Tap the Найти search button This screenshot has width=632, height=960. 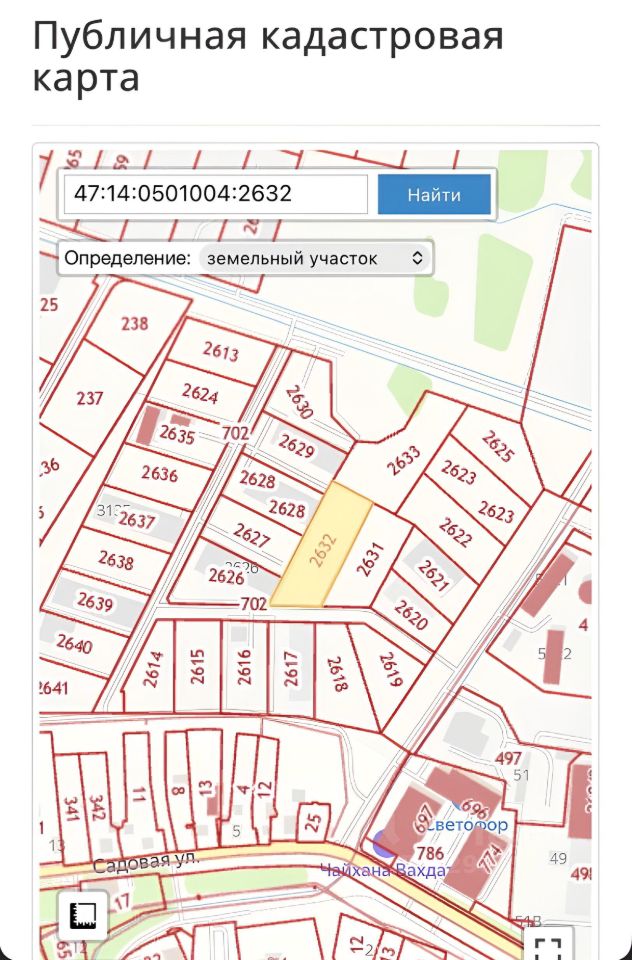click(434, 195)
